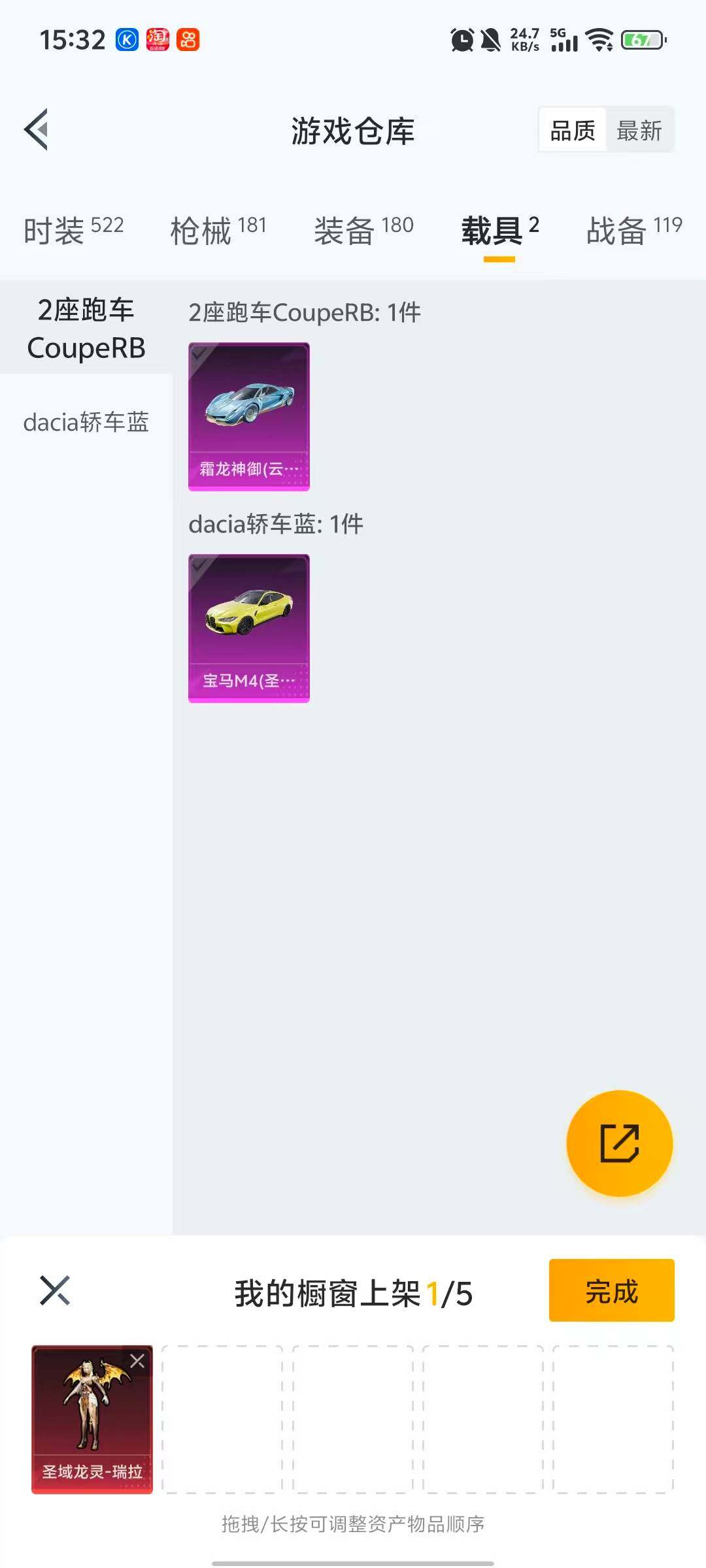The height and width of the screenshot is (1568, 706).
Task: Tap the alarm clock status bar icon
Action: (461, 41)
